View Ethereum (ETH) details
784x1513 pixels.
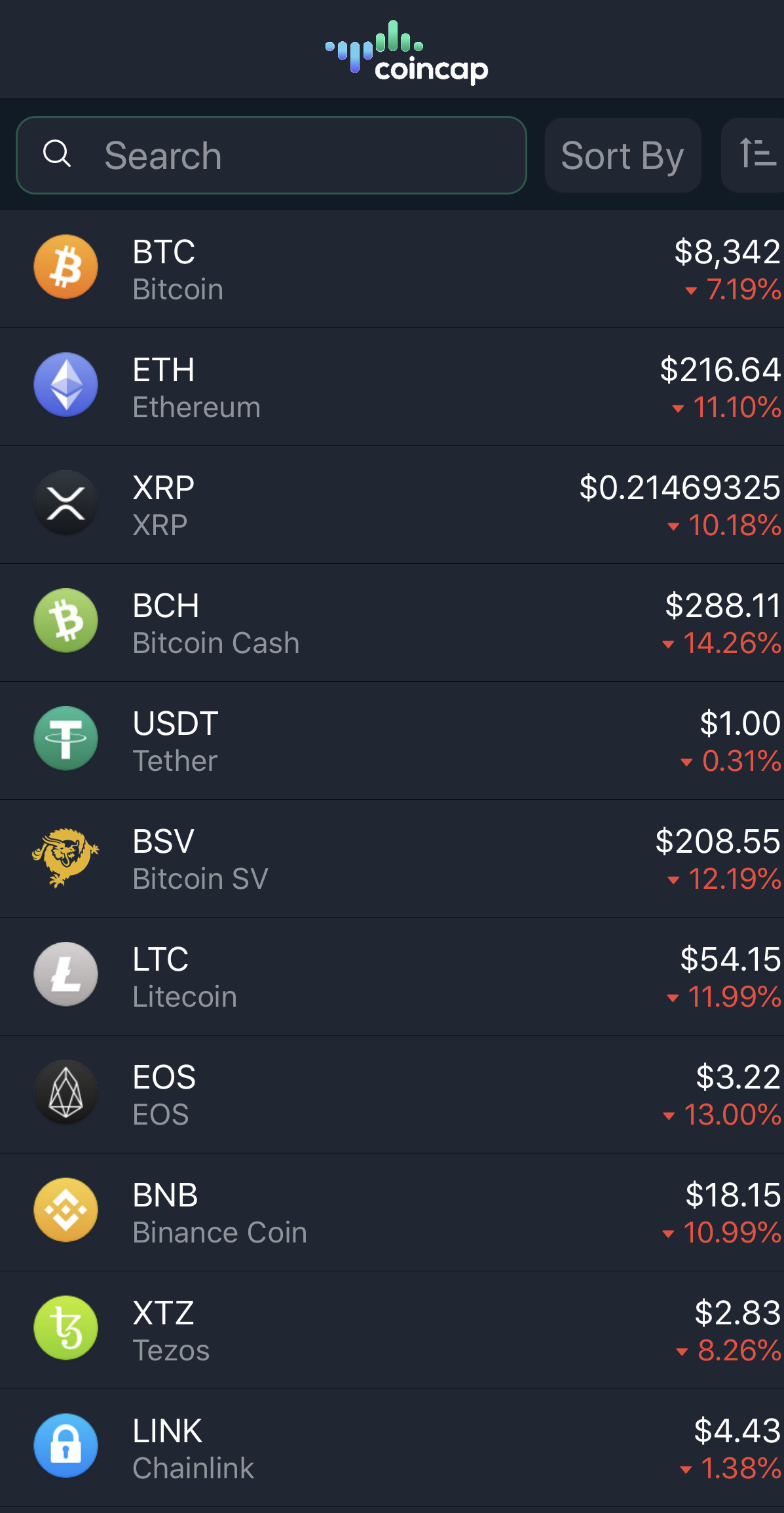click(x=392, y=387)
